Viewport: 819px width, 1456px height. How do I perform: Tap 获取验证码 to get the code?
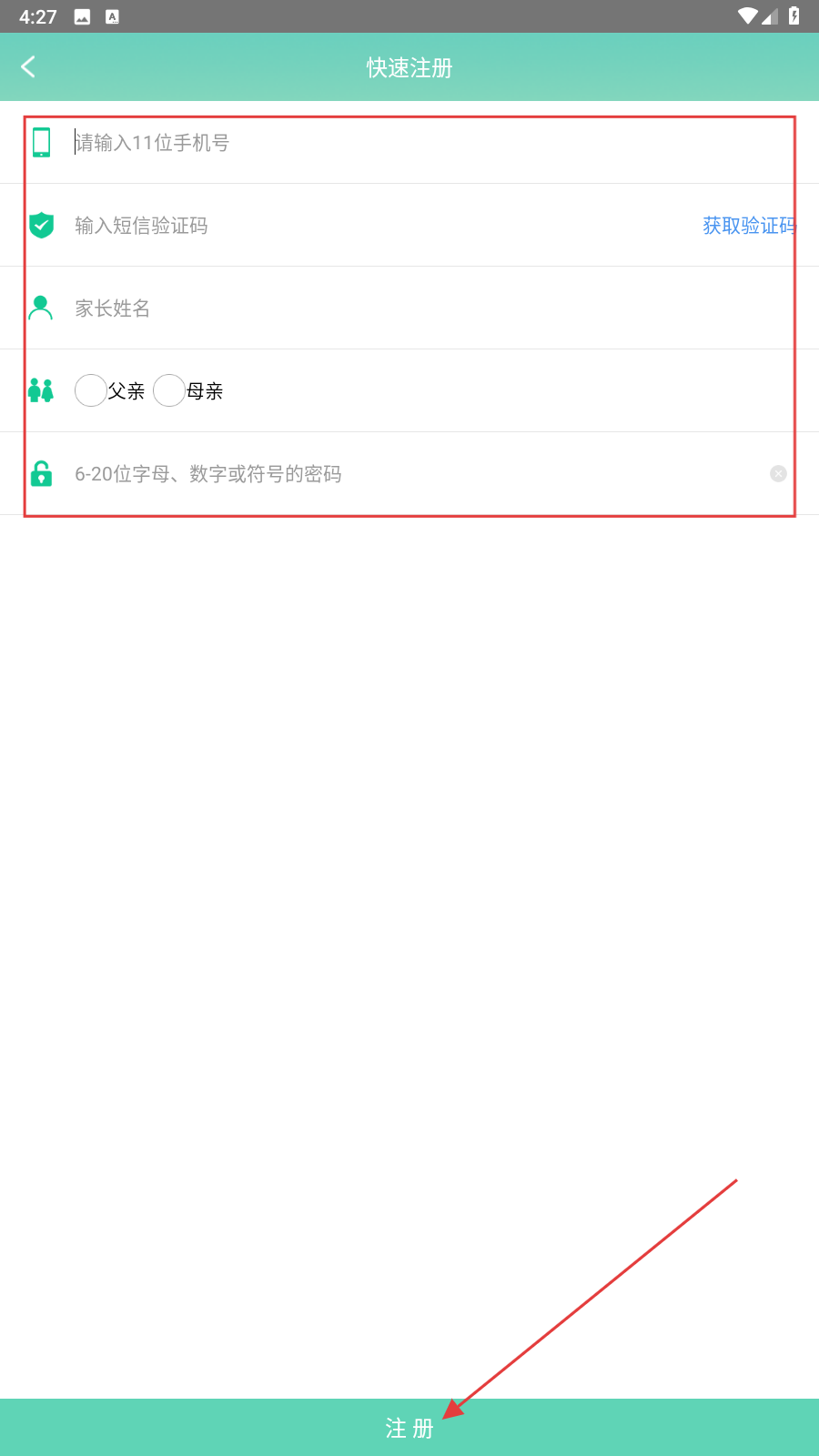(749, 226)
